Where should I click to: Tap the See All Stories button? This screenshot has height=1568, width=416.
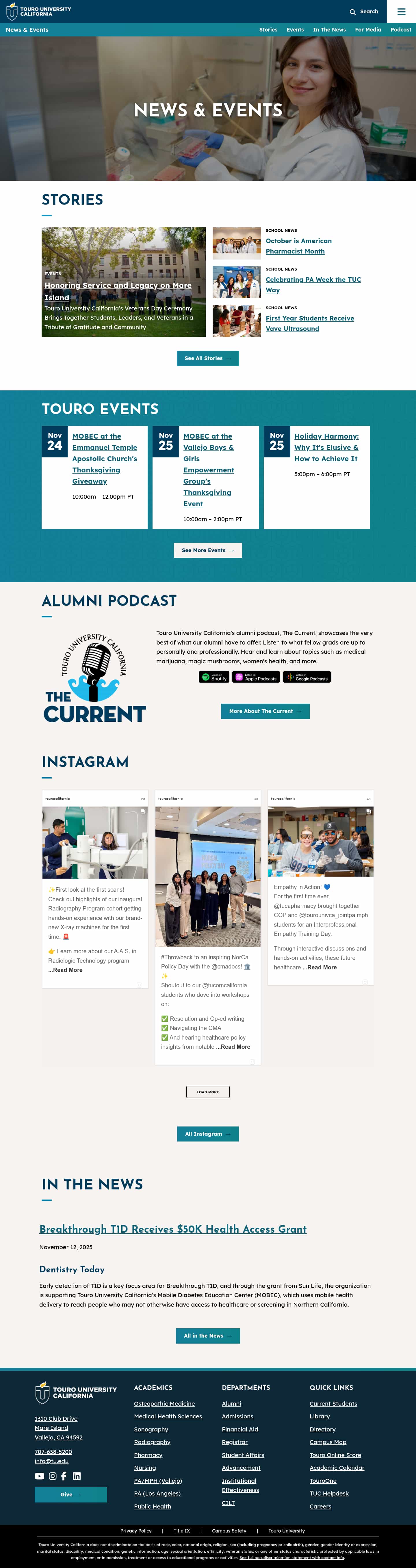[x=208, y=359]
